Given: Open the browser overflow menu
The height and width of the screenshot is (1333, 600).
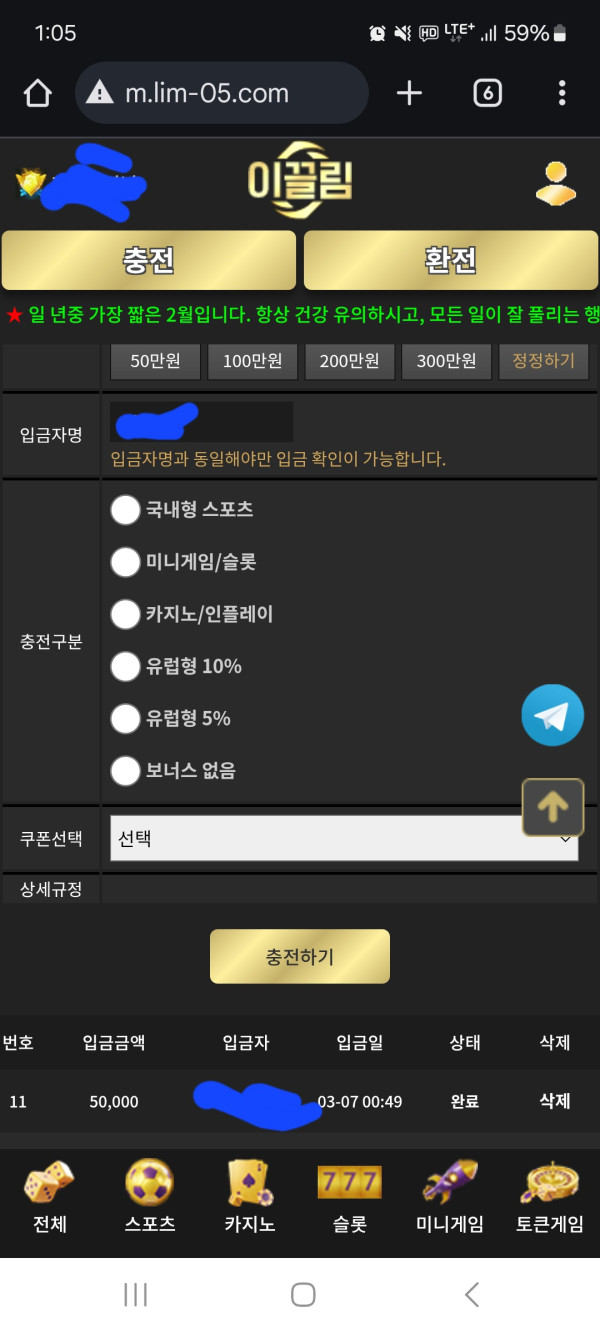Looking at the screenshot, I should (562, 93).
